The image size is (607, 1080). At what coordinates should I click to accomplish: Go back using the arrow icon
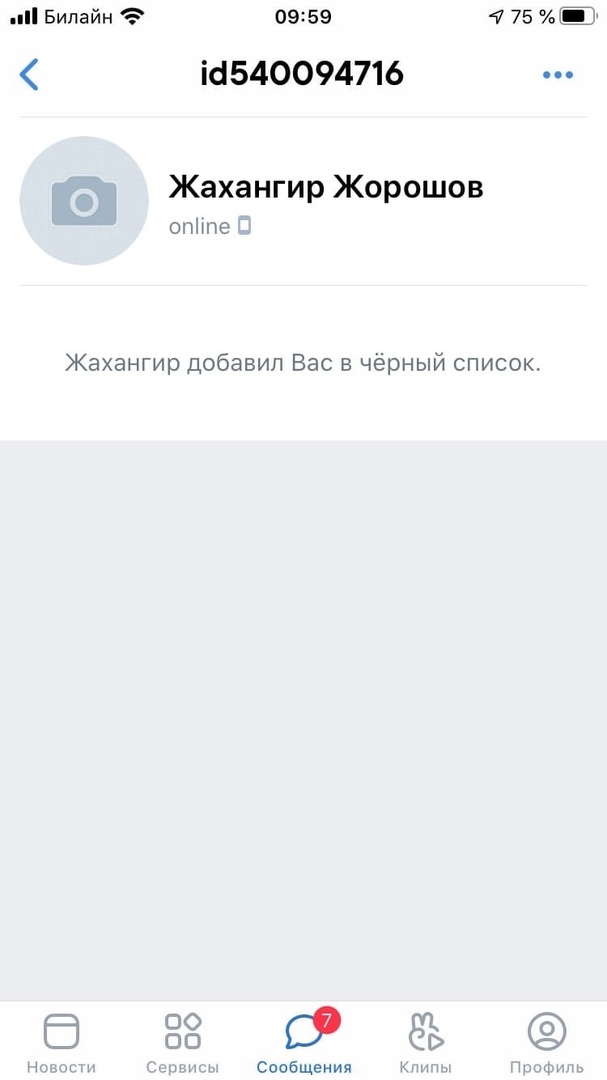pyautogui.click(x=30, y=74)
